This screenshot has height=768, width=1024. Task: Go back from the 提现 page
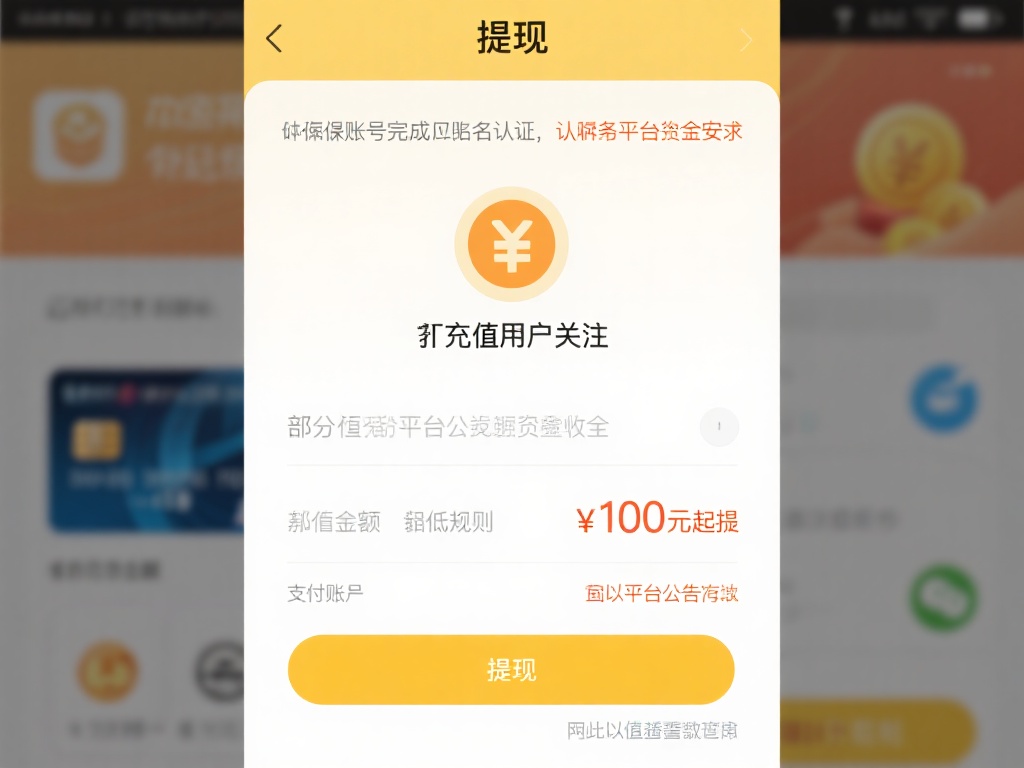coord(274,39)
